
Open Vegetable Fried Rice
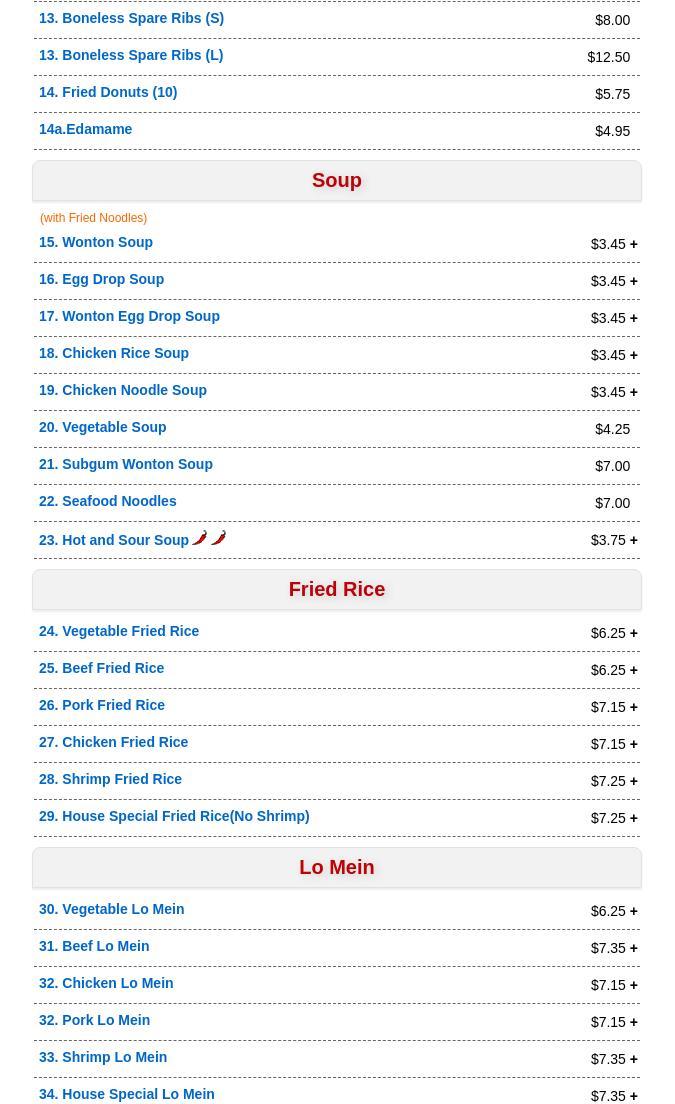point(119,631)
